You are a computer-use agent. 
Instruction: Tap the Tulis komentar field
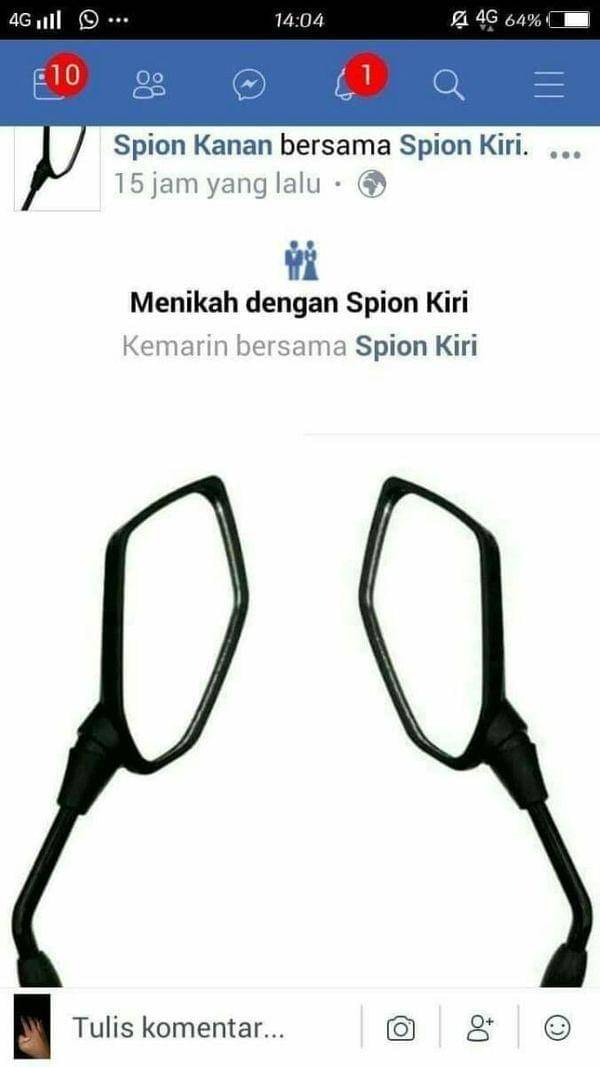coord(178,1027)
